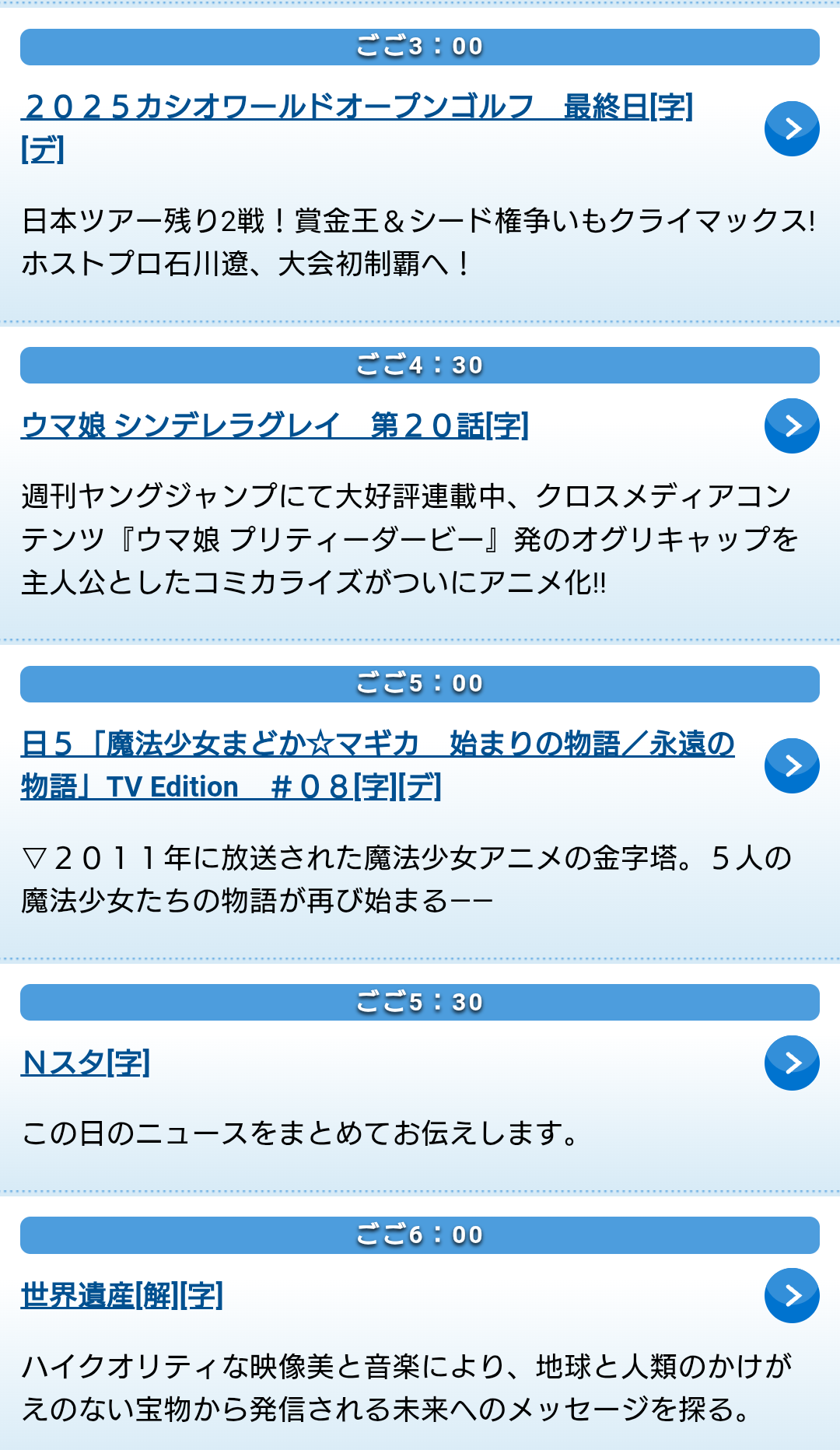Open the 2025カシオワールドオープンゴルフ program link
Screen dimensions: 840x1450
(356, 107)
